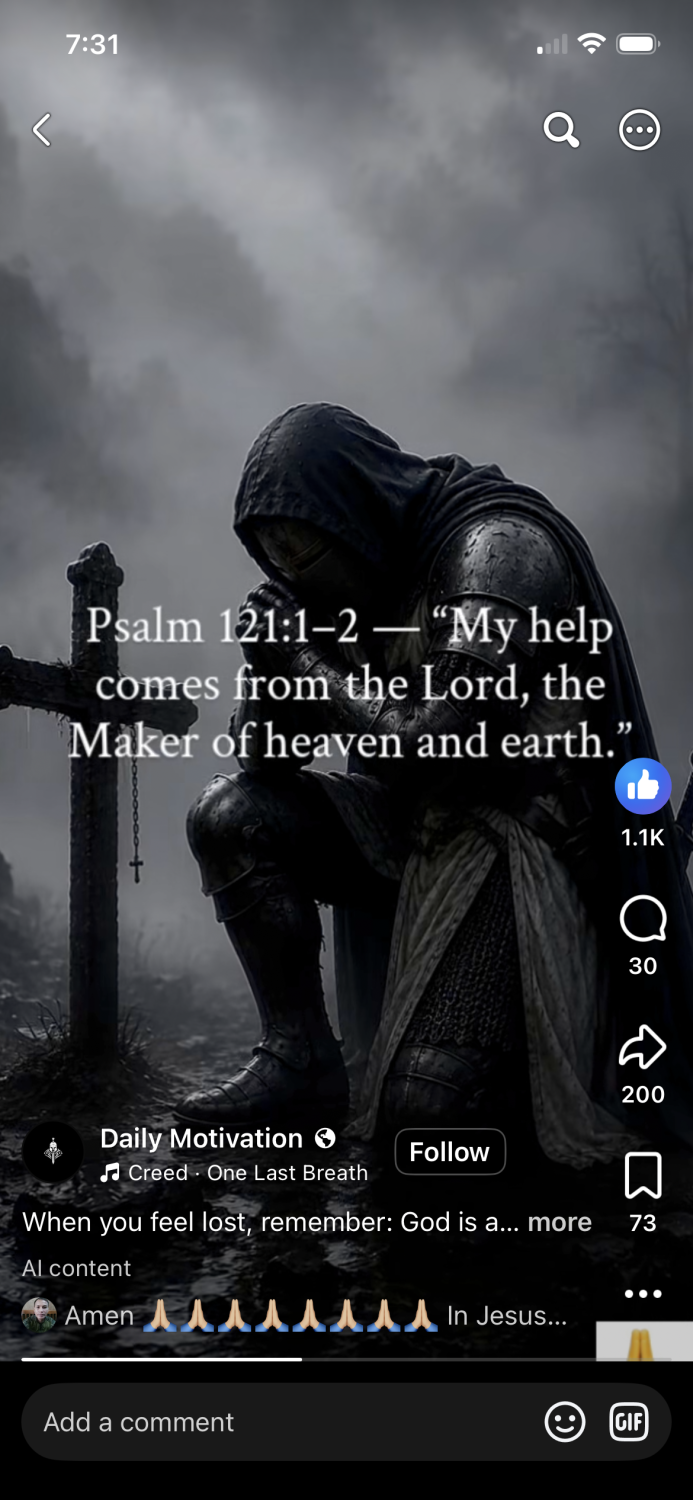
Task: Open search with the magnifier icon
Action: tap(561, 130)
